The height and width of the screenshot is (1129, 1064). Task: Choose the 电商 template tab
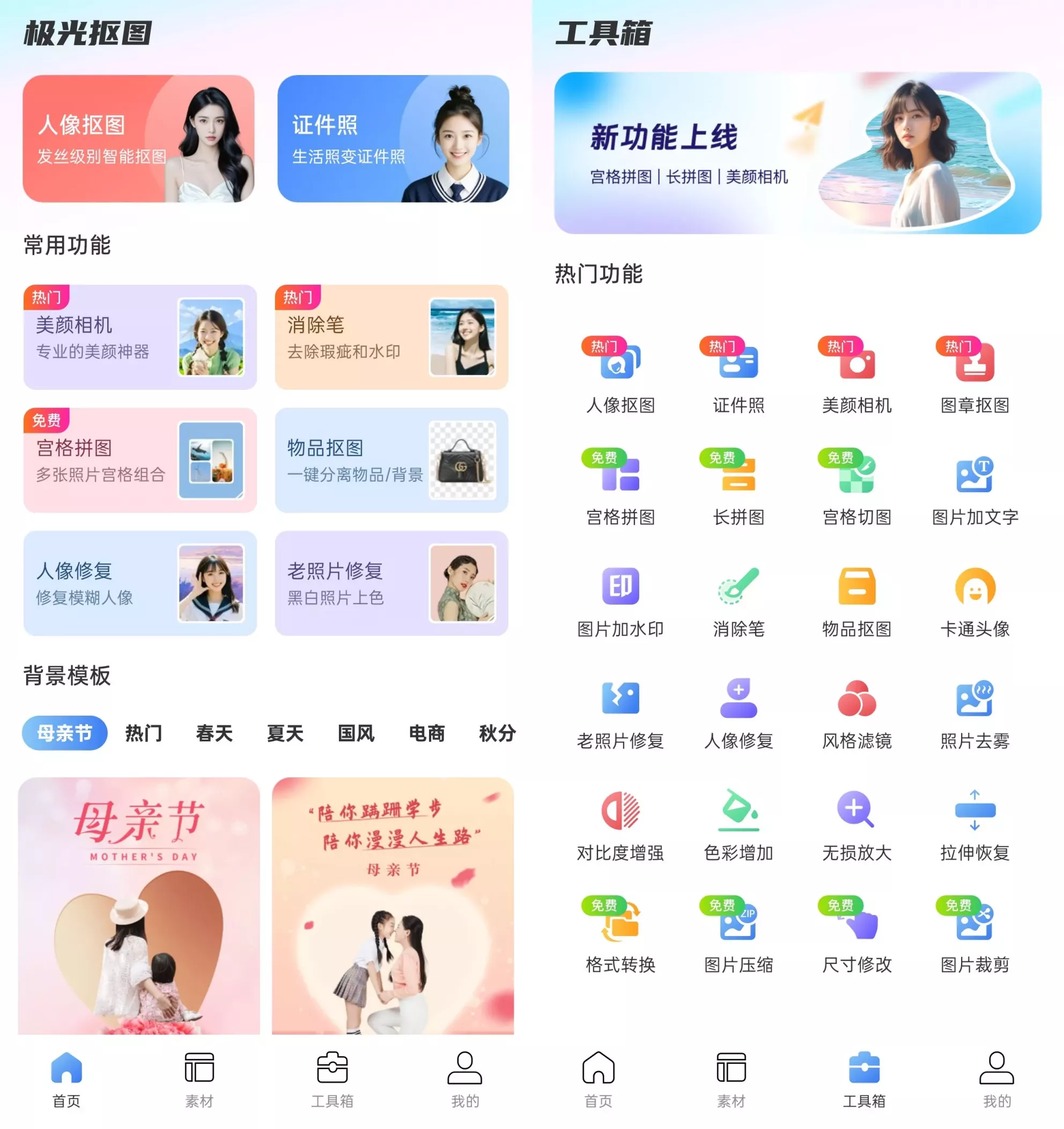(427, 733)
